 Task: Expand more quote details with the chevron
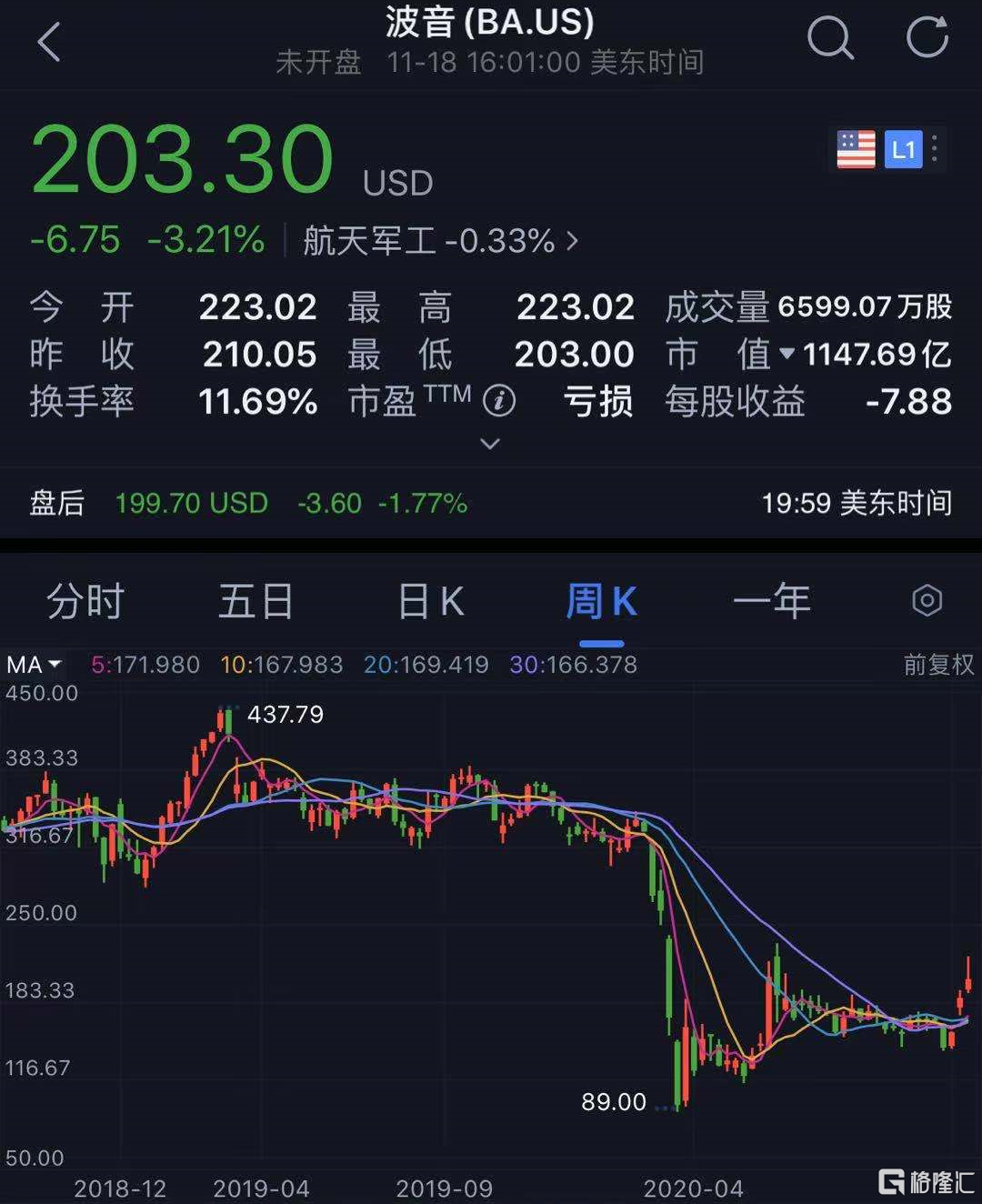490,444
